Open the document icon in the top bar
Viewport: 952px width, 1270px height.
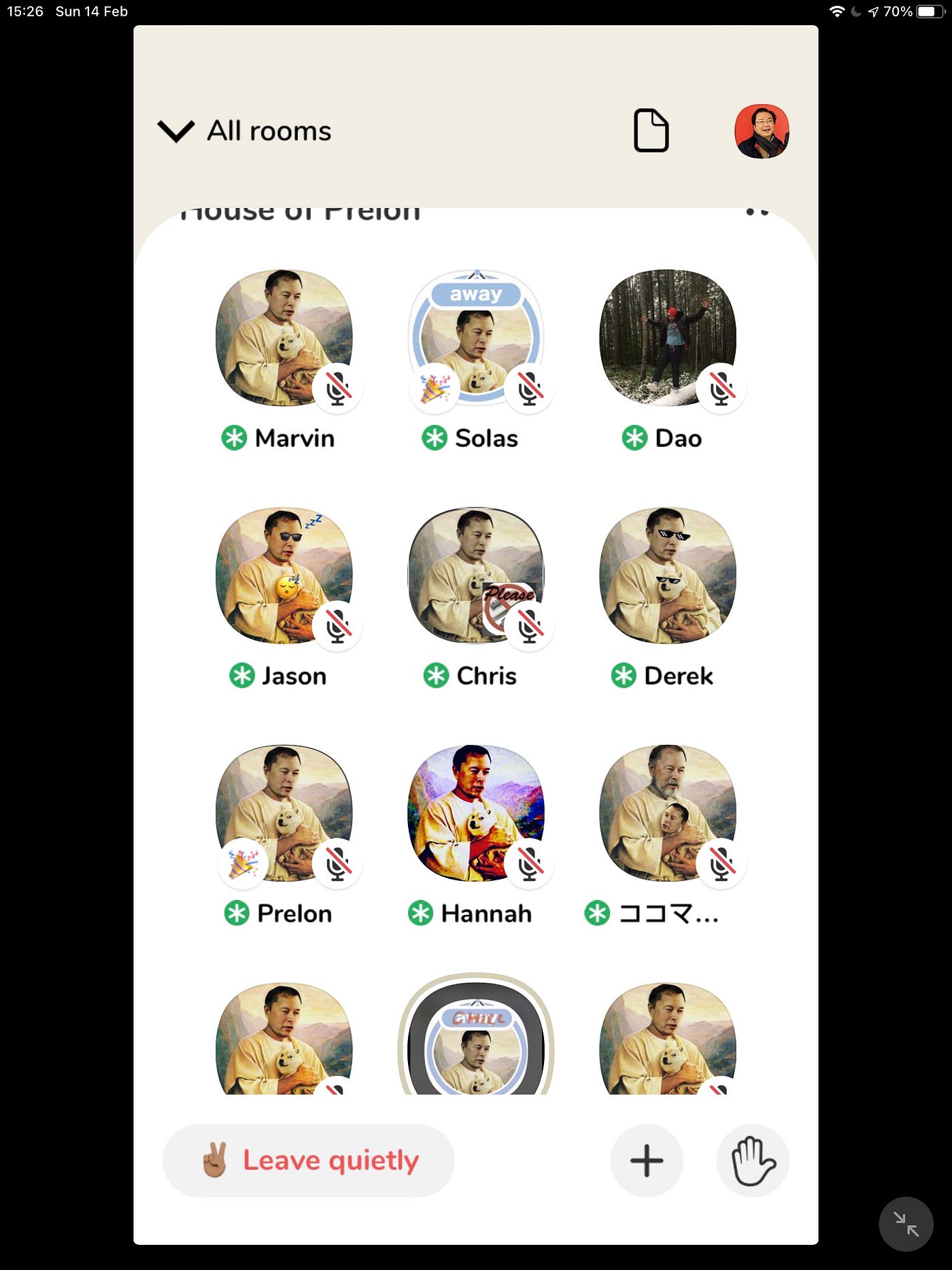[x=651, y=130]
